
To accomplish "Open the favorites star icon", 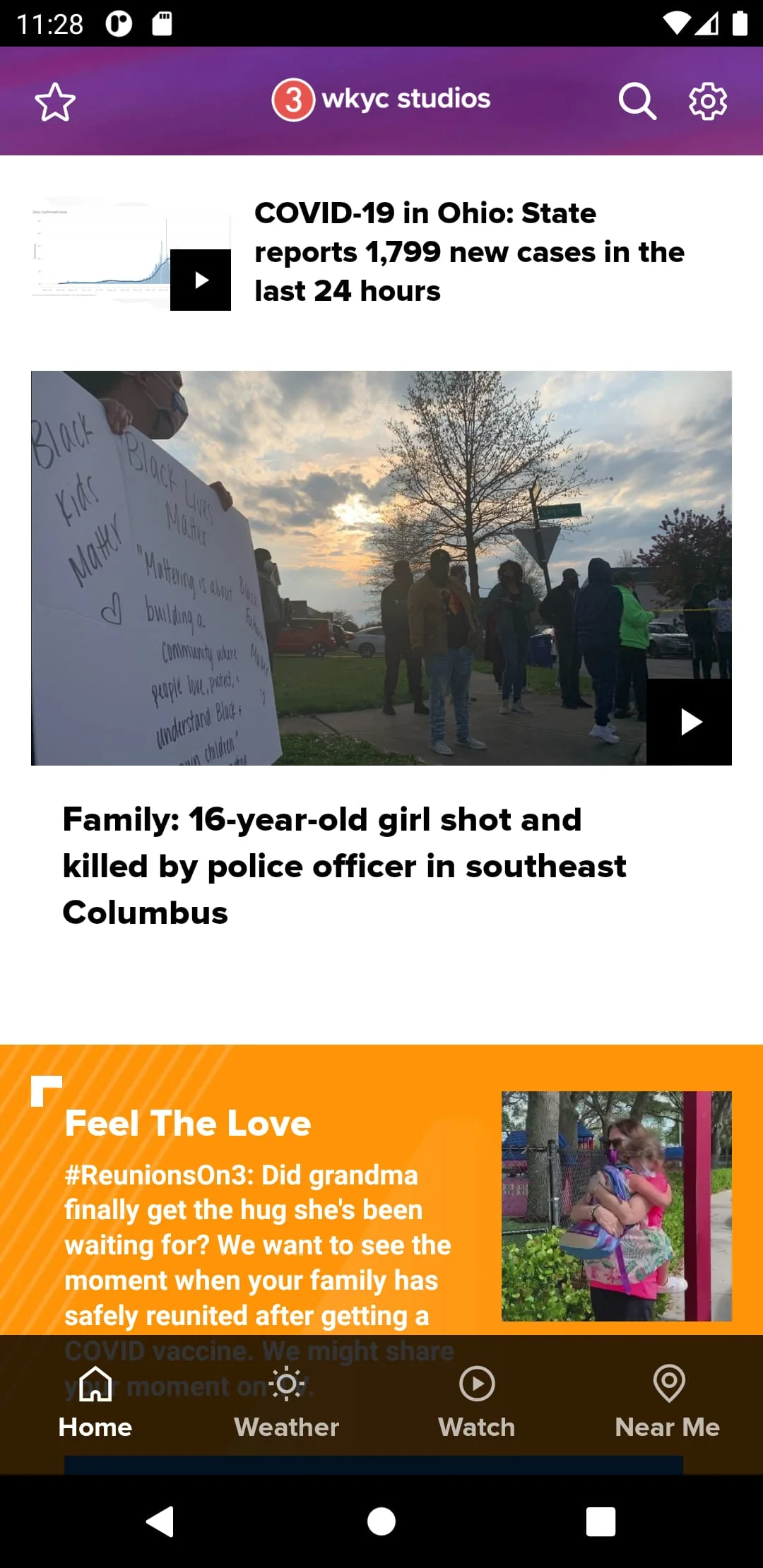I will (55, 102).
